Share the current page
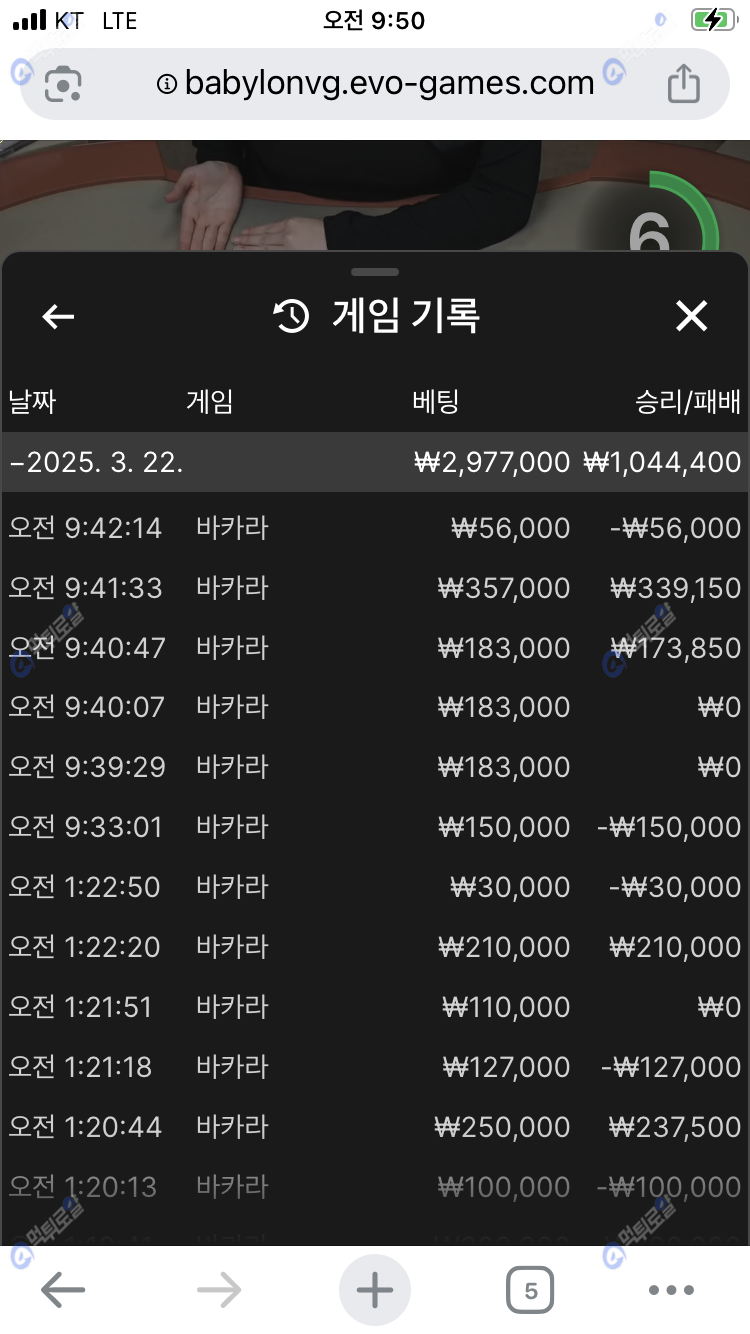750x1334 pixels. click(684, 83)
